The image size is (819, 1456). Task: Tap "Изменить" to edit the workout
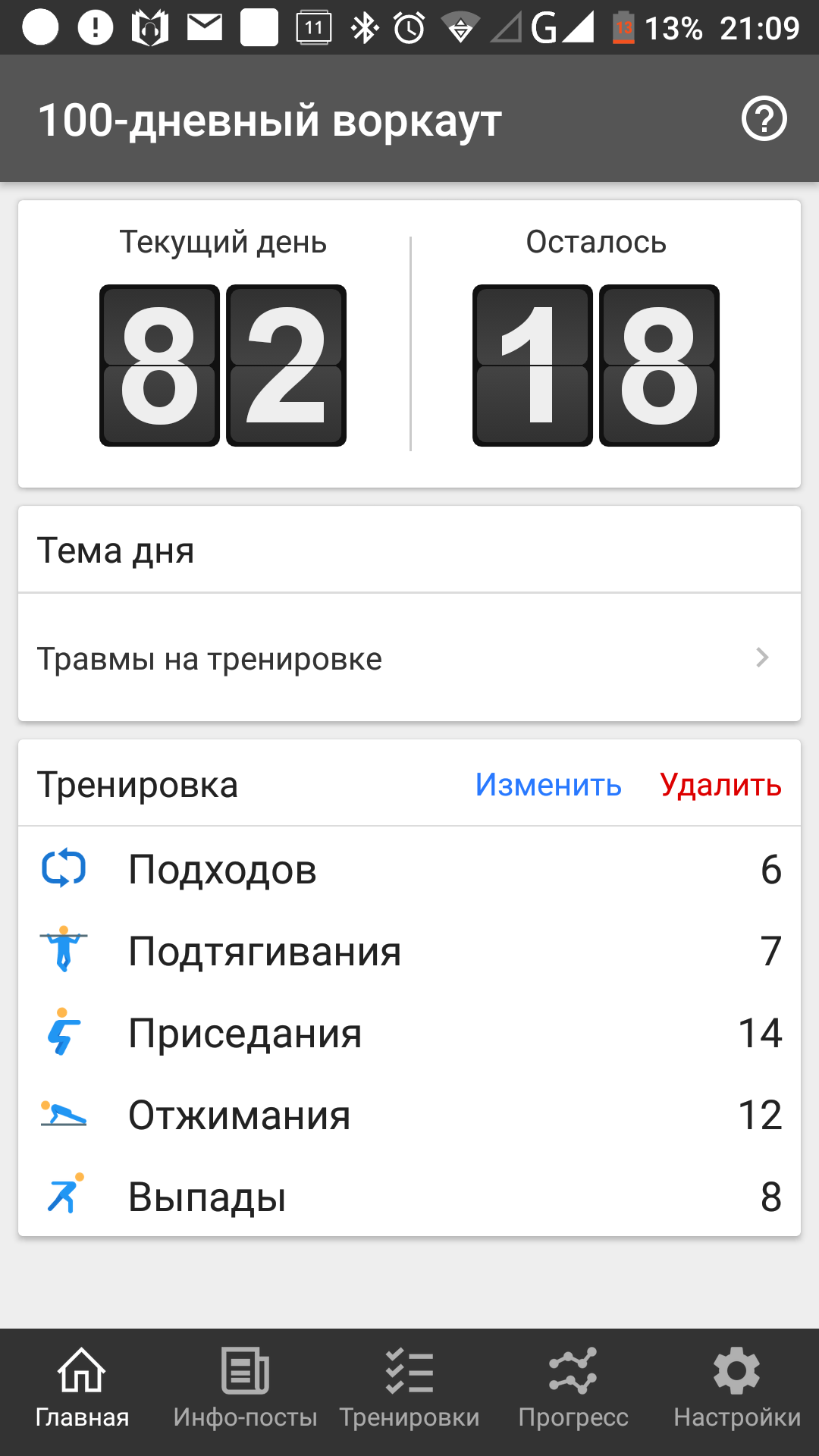point(548,785)
